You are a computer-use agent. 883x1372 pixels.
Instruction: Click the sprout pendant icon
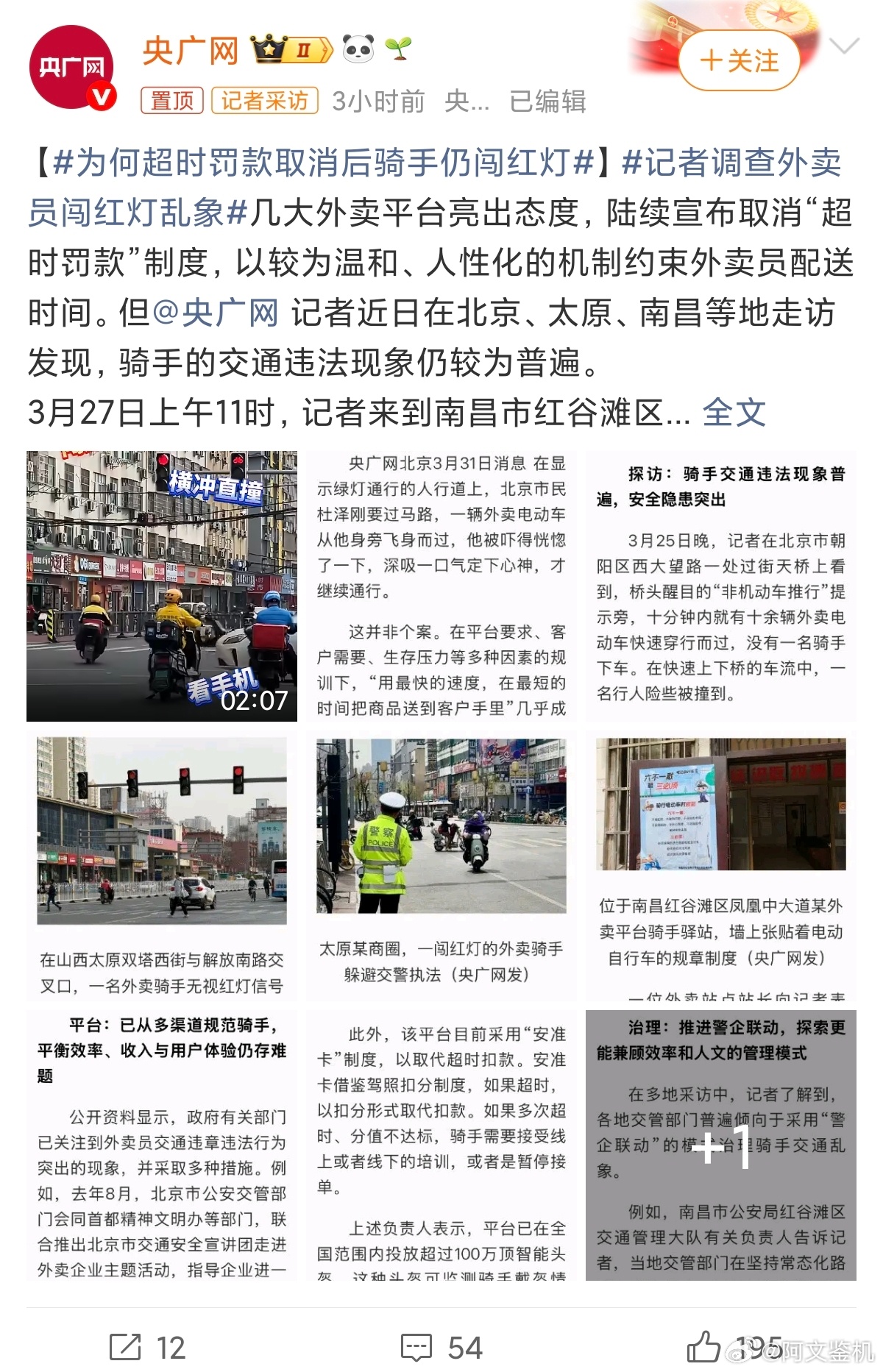[398, 47]
